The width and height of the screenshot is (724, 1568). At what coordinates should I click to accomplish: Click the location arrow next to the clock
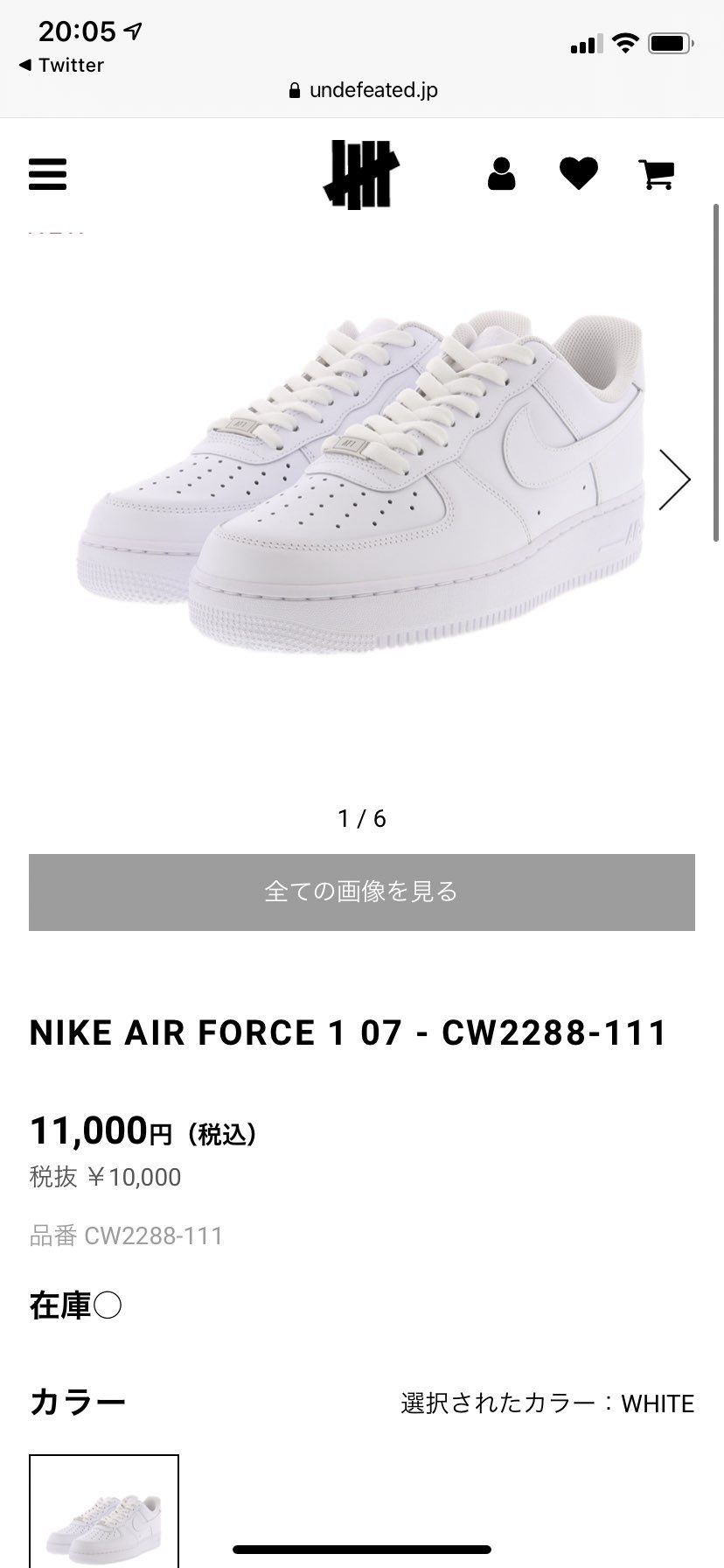129,29
